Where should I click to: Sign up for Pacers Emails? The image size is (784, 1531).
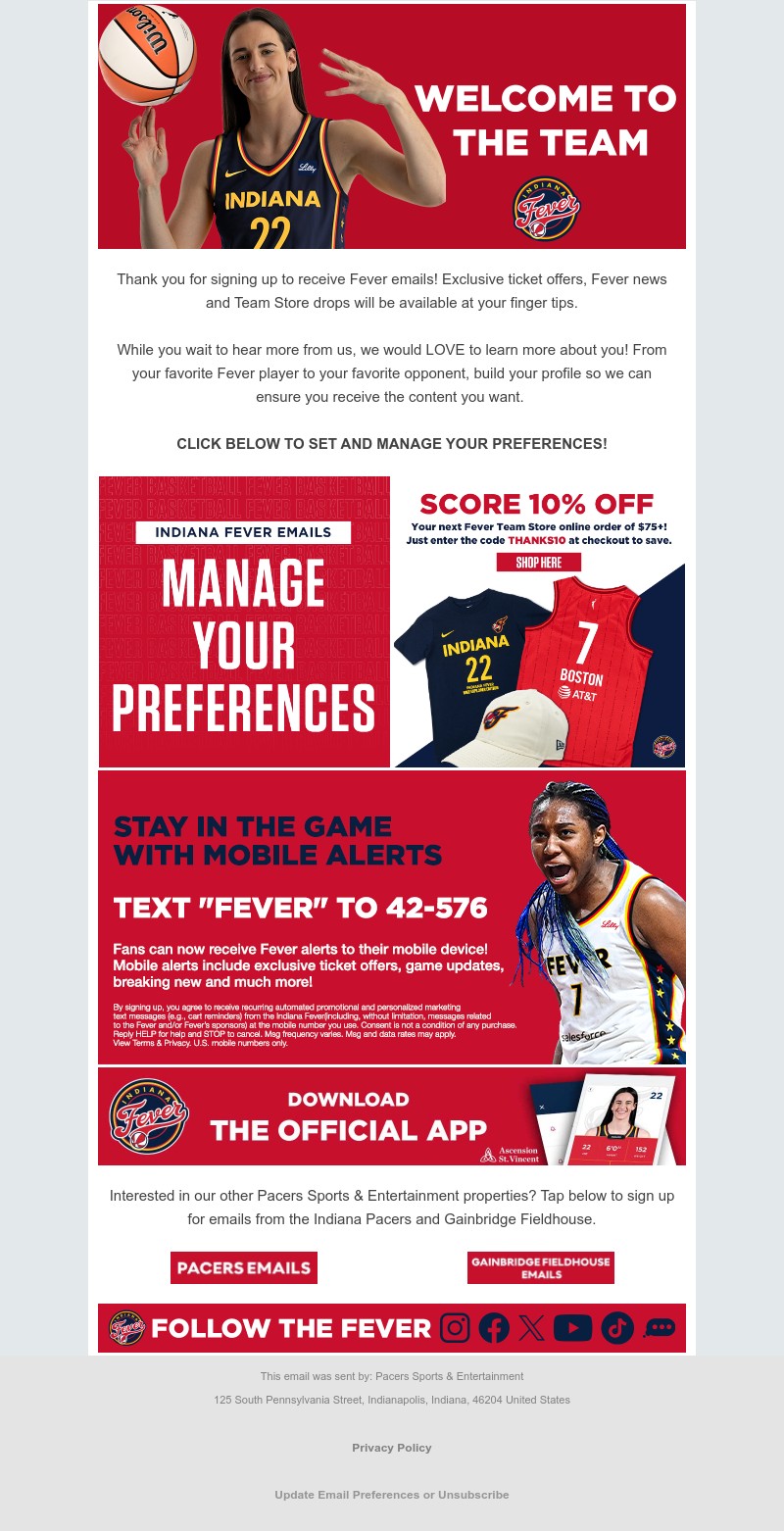point(244,1267)
